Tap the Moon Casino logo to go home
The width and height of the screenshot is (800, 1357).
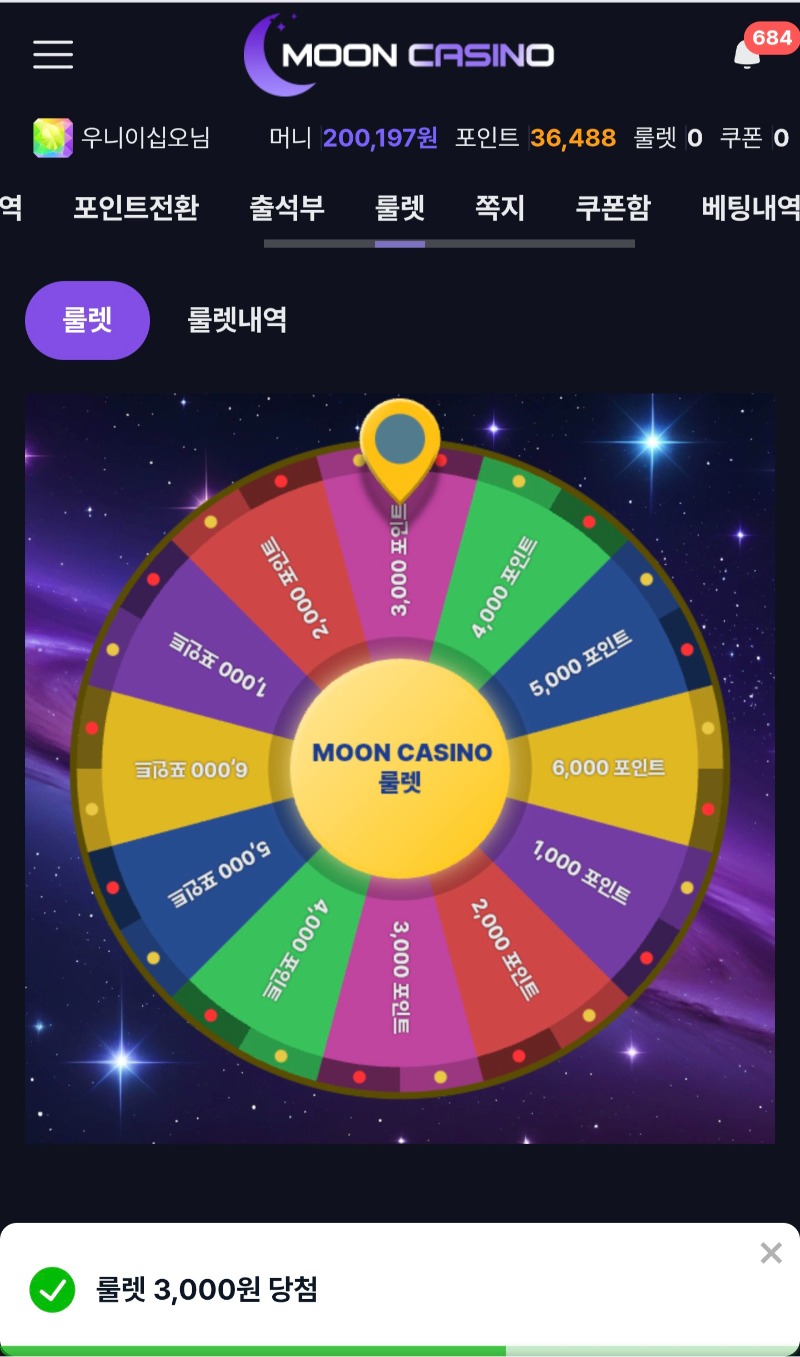pyautogui.click(x=400, y=55)
